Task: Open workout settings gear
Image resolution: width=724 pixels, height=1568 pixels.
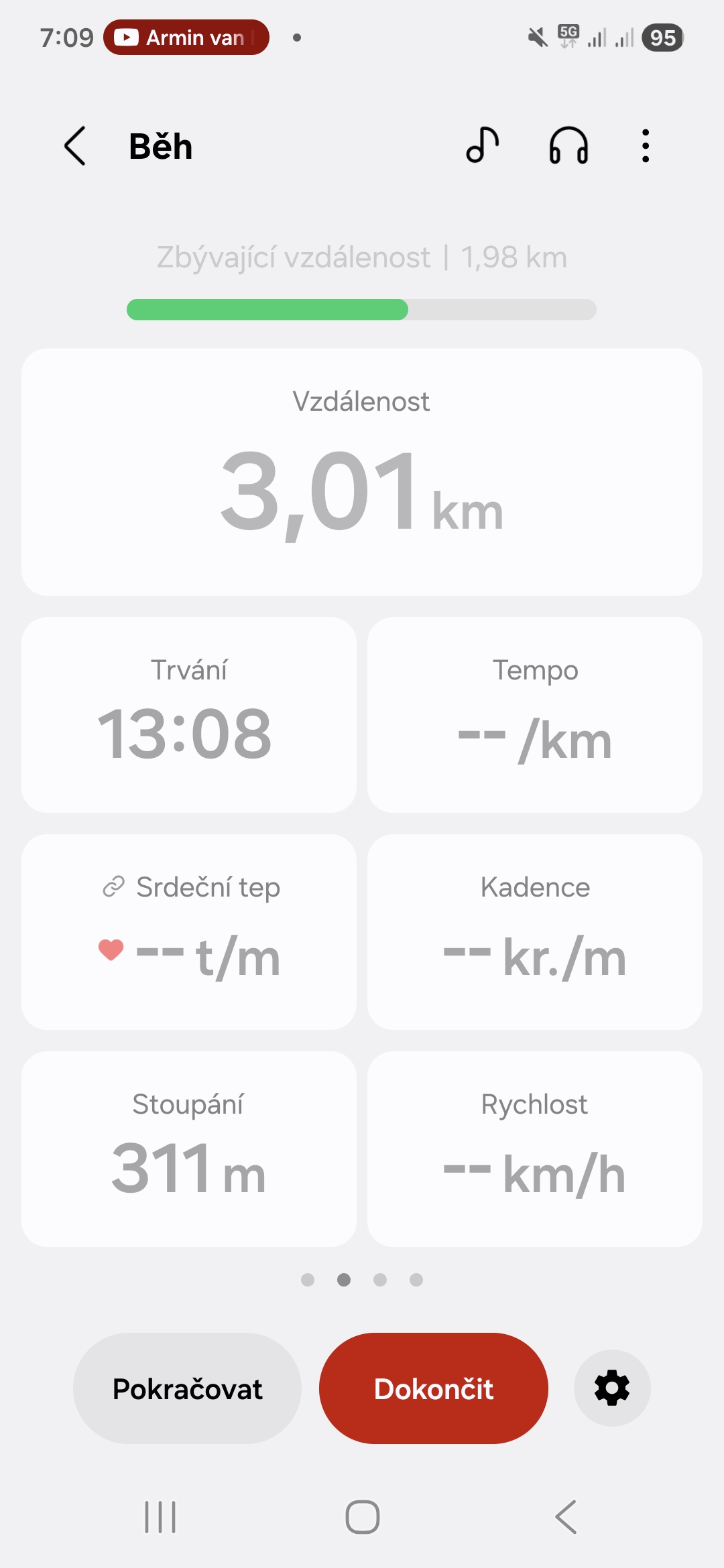Action: 612,1388
